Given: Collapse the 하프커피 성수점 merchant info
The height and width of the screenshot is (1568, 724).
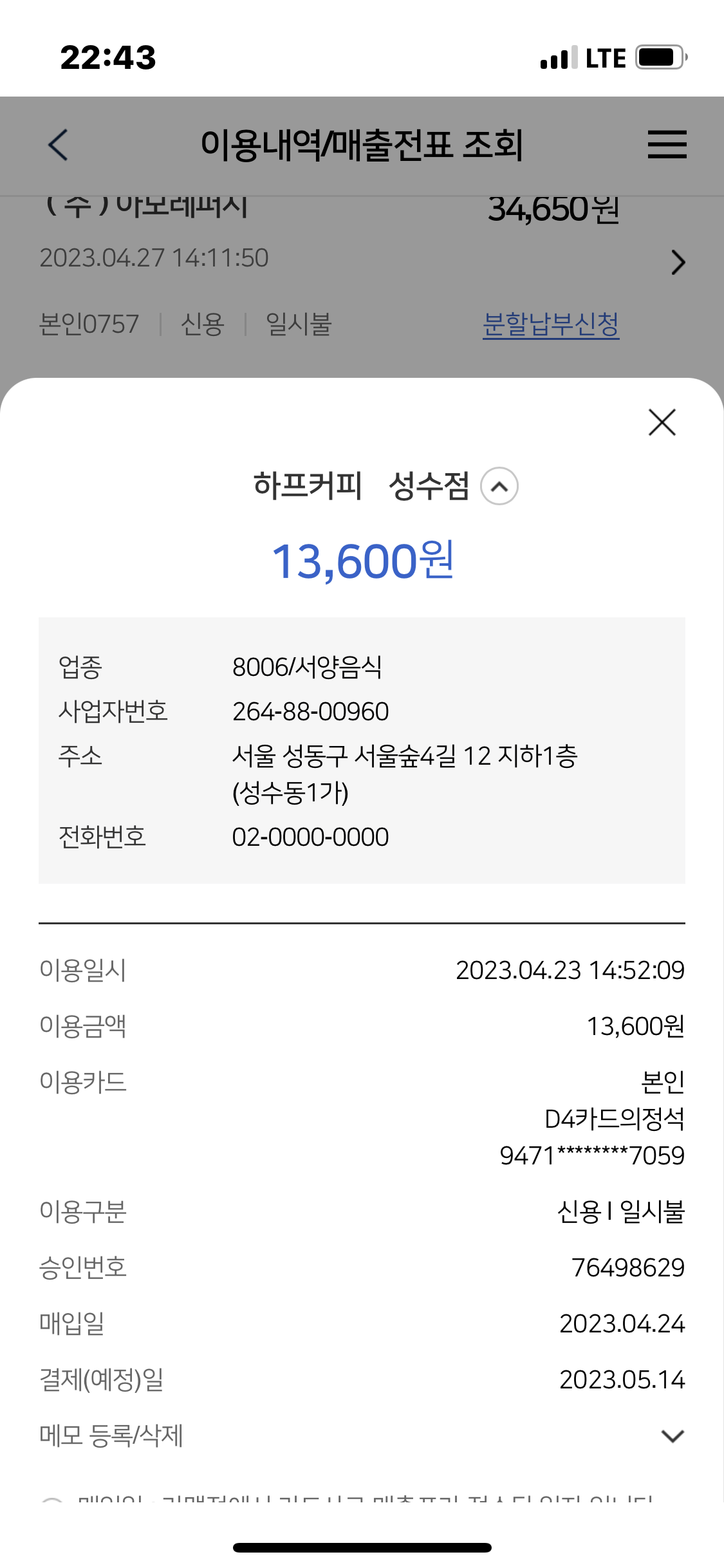Looking at the screenshot, I should (499, 487).
